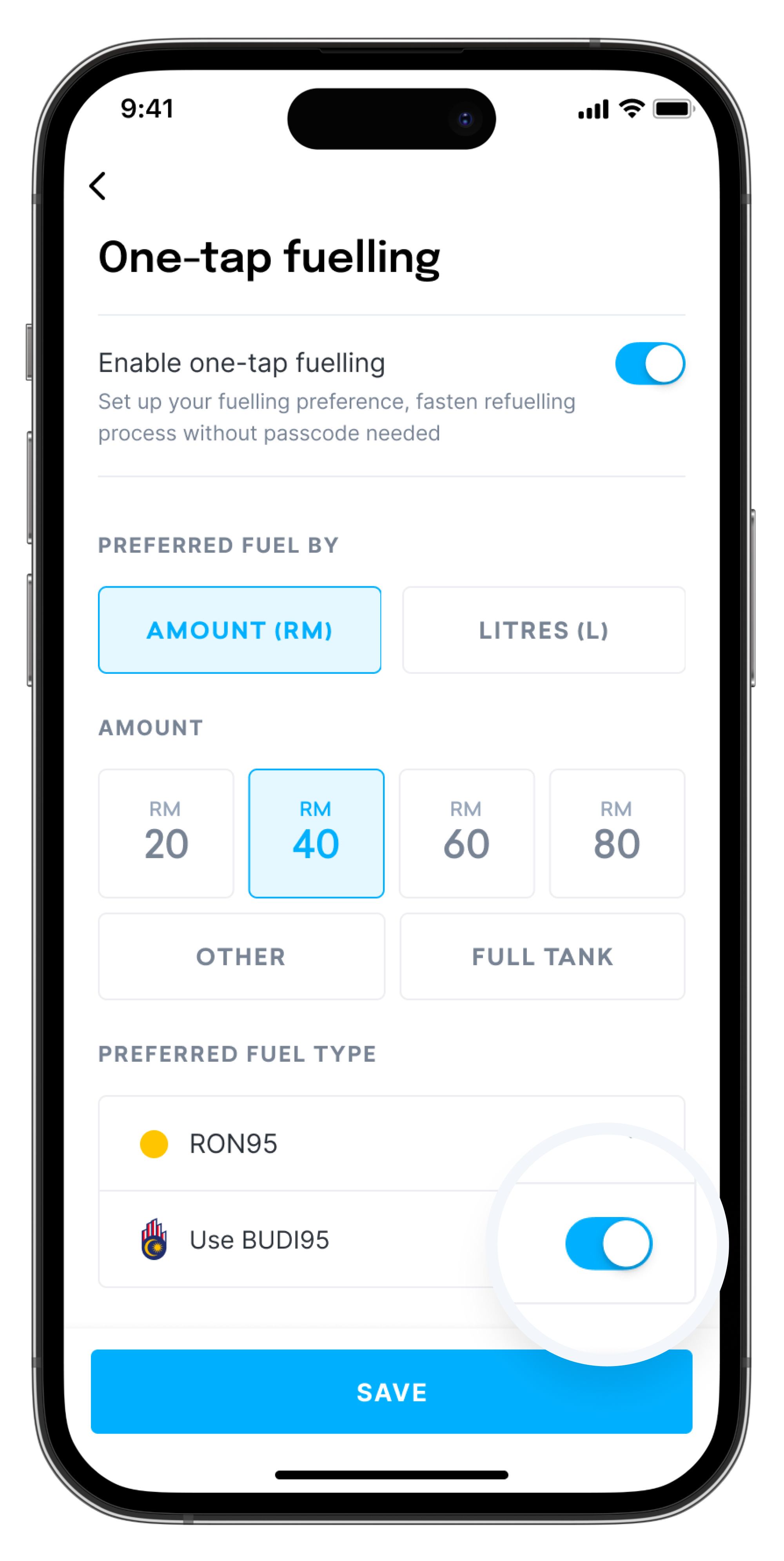Pick the RM 60 amount

point(466,833)
